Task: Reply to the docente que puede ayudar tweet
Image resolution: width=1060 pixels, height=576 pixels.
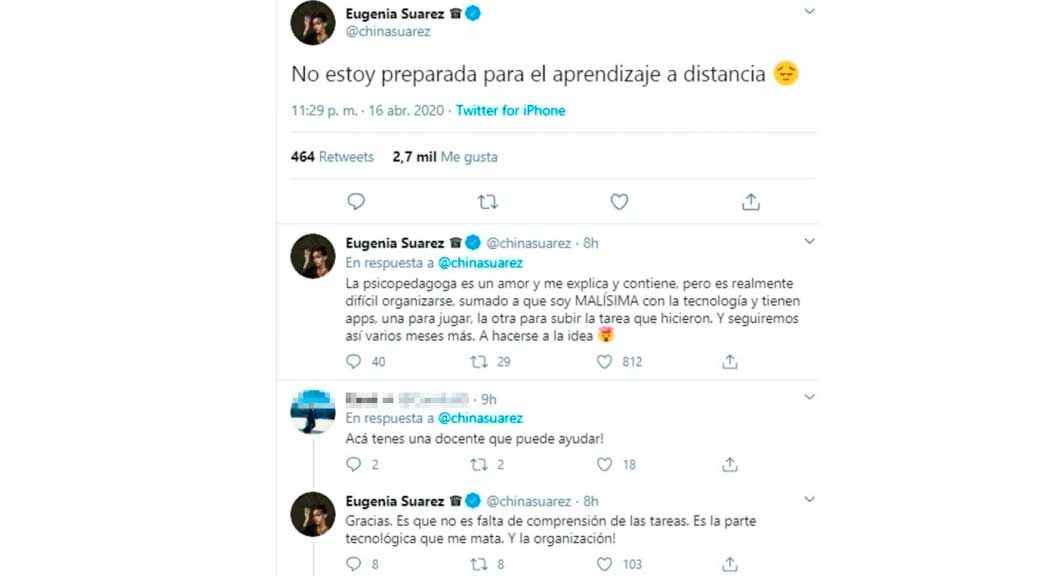Action: (x=353, y=465)
